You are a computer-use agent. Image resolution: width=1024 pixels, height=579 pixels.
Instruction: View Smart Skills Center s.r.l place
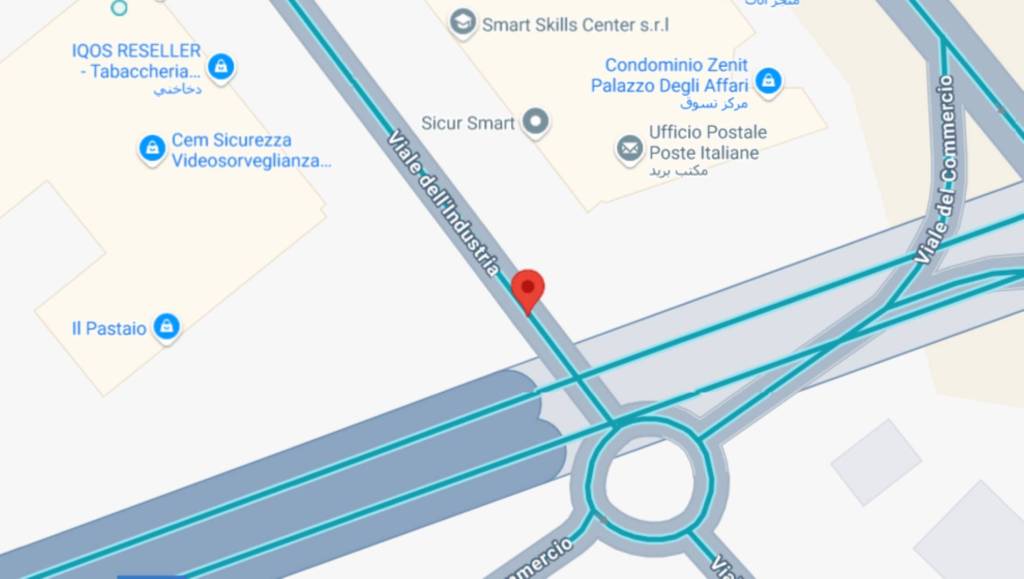463,22
